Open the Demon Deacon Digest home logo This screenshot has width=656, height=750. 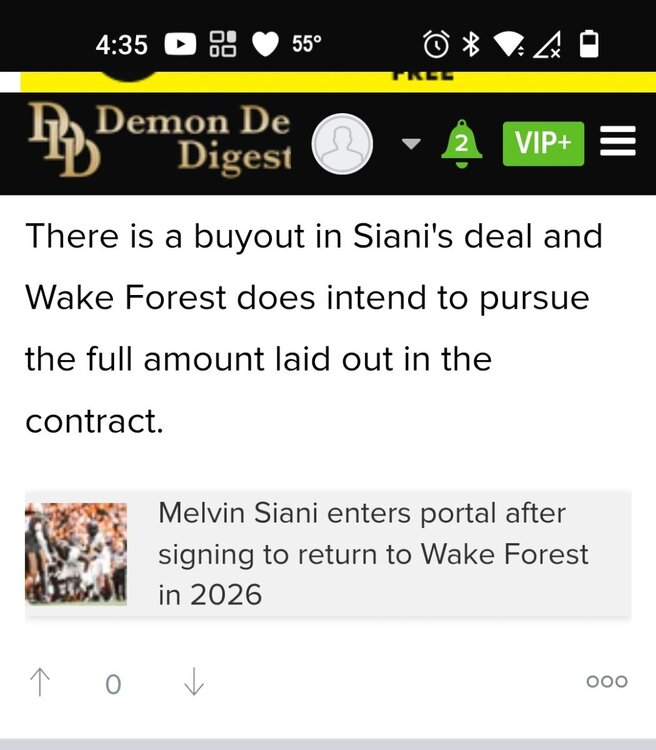tap(160, 142)
